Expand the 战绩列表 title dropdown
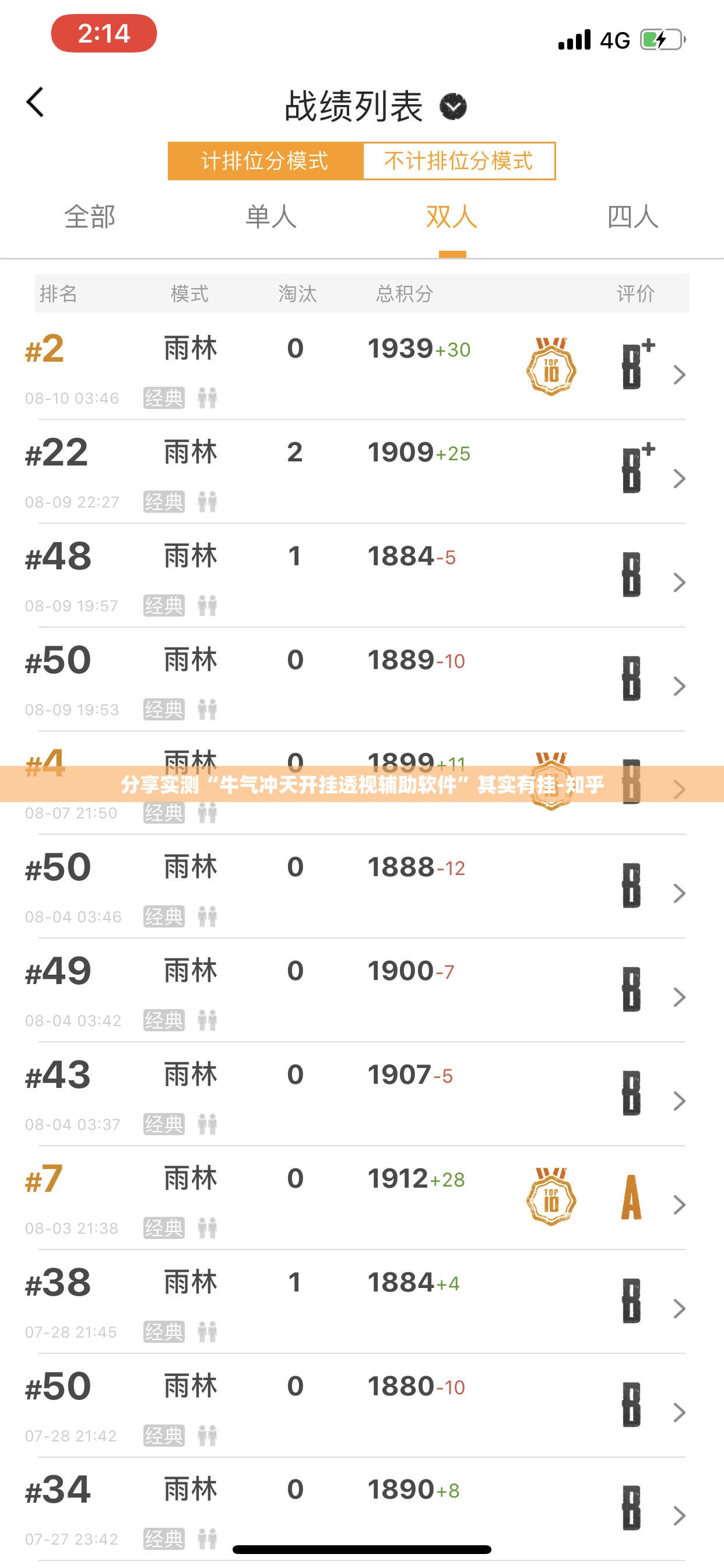This screenshot has width=724, height=1568. coord(453,107)
